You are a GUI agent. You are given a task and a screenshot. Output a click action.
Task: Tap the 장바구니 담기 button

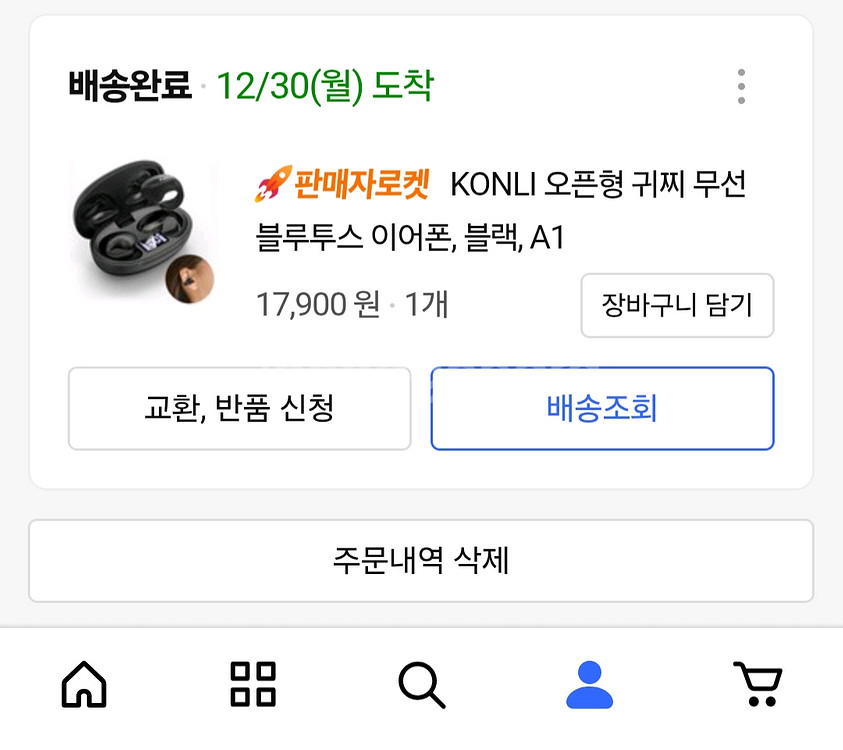(x=677, y=305)
